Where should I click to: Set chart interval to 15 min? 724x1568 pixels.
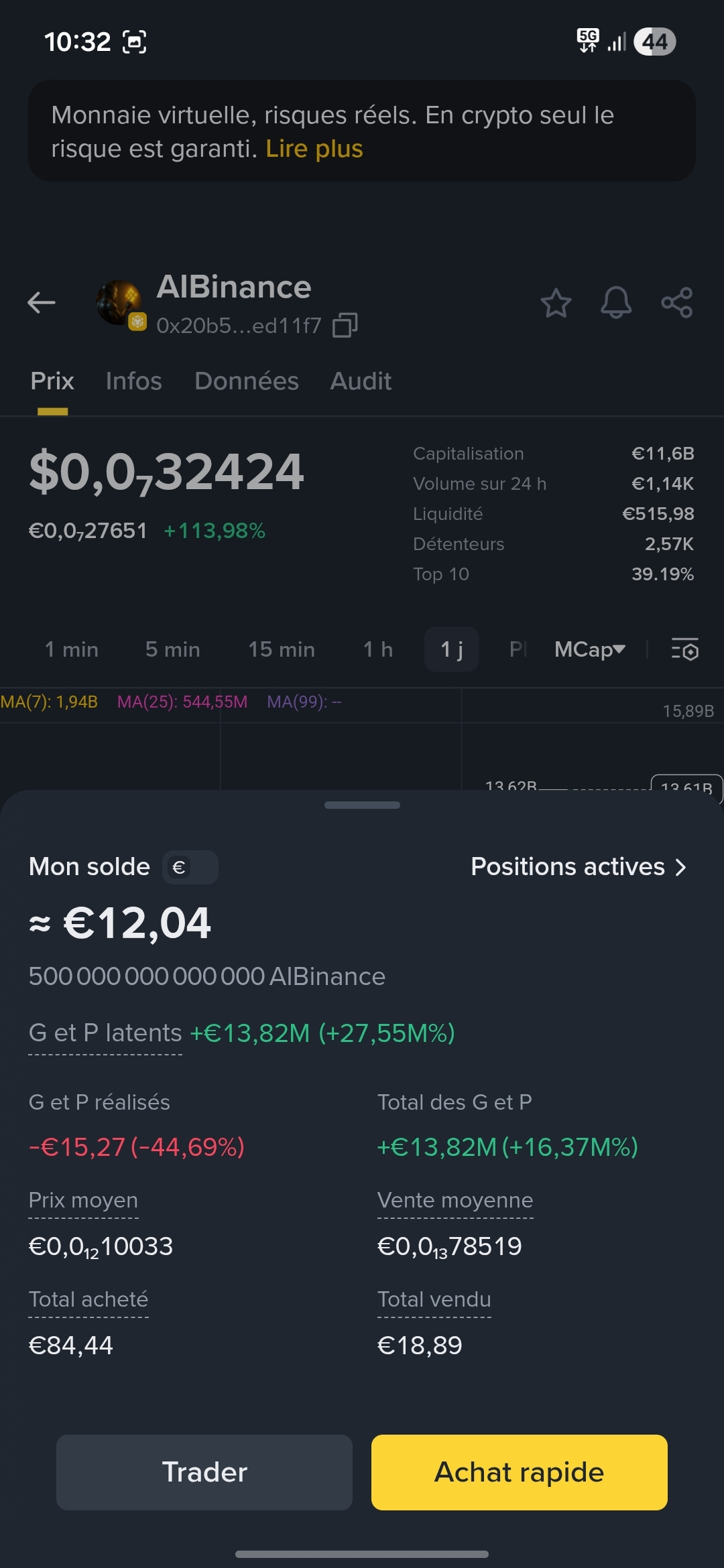click(282, 649)
